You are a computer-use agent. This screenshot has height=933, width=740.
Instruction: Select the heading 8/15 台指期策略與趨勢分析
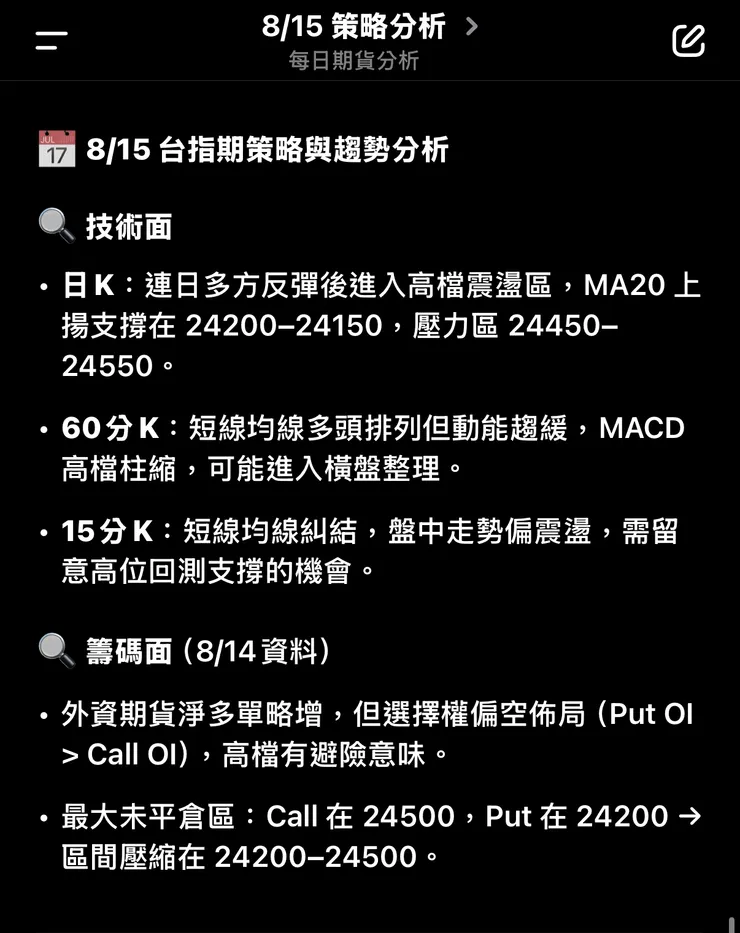270,149
